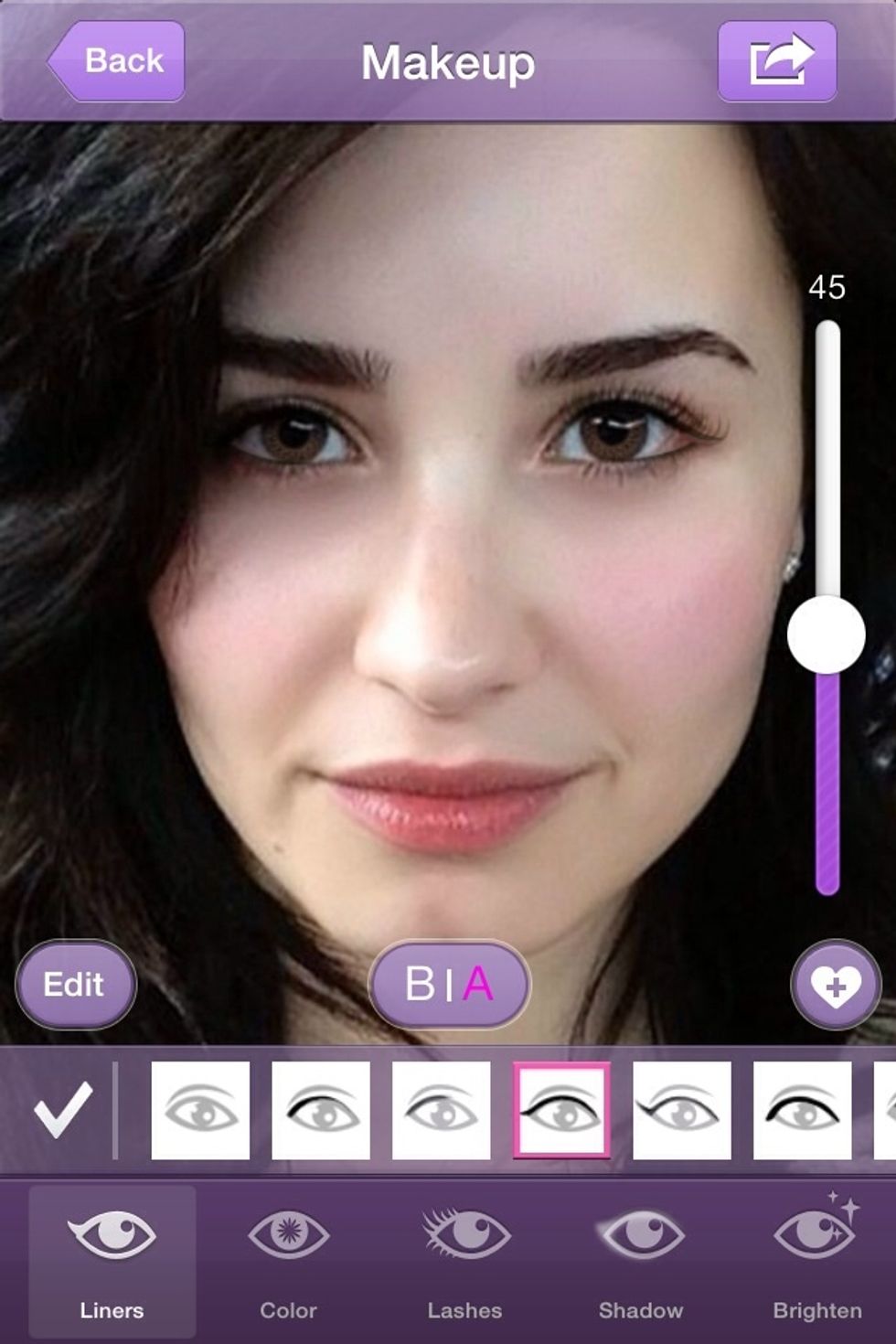Screen dimensions: 896x1344
Task: Switch to the Color tab
Action: pyautogui.click(x=288, y=1262)
